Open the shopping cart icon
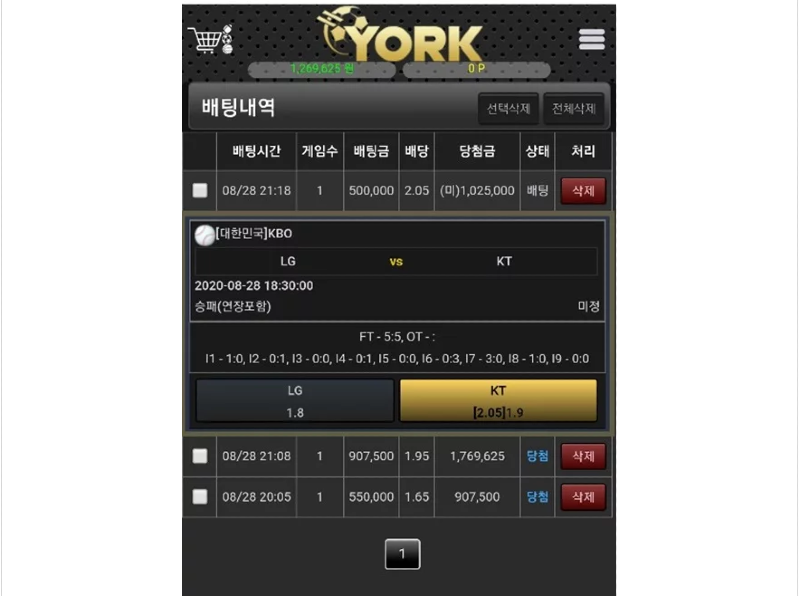The height and width of the screenshot is (596, 800). point(210,40)
